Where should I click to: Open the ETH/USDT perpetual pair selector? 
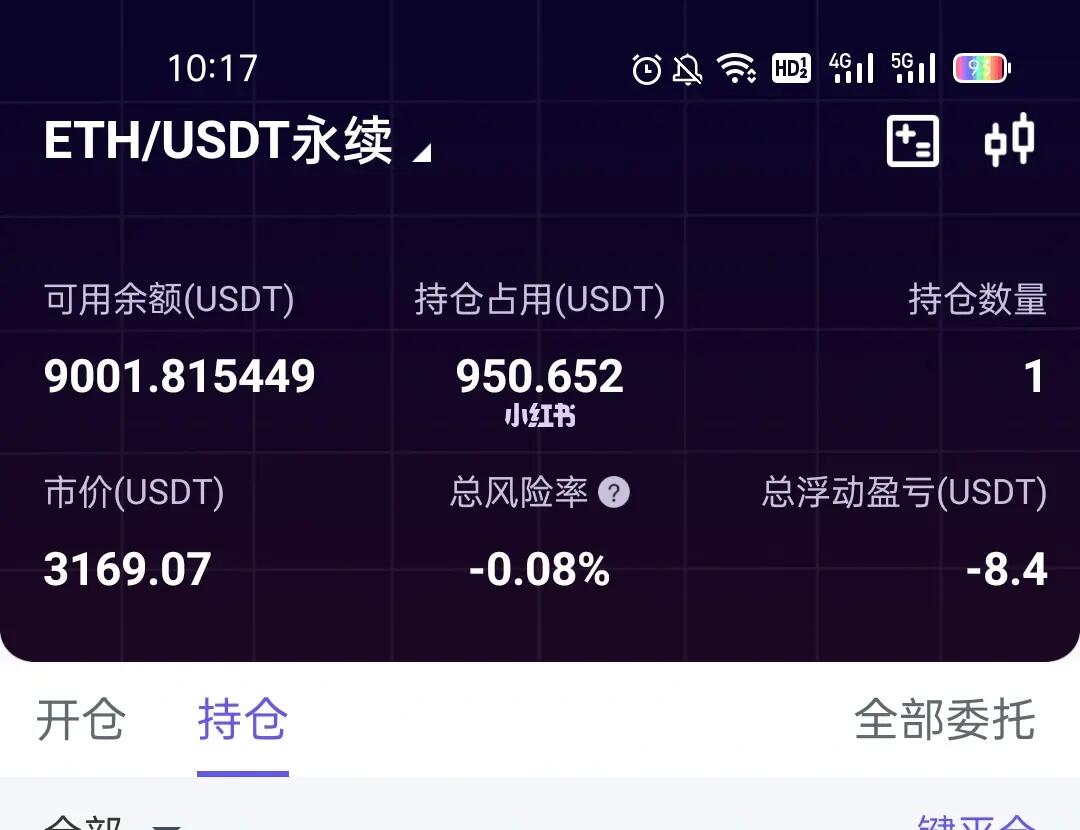click(x=238, y=141)
